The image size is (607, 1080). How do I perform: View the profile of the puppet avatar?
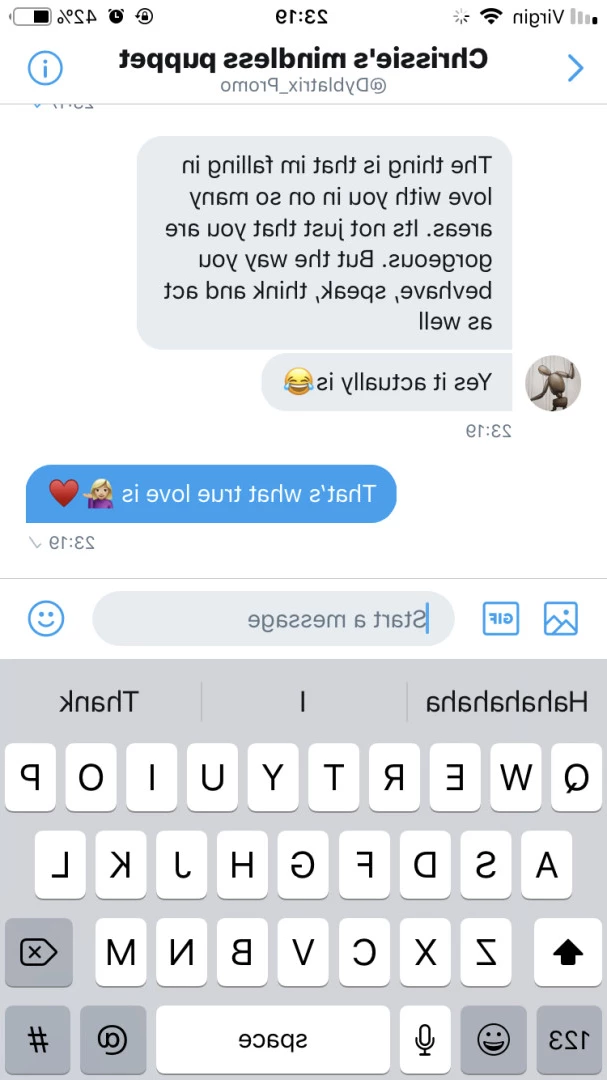(x=553, y=383)
